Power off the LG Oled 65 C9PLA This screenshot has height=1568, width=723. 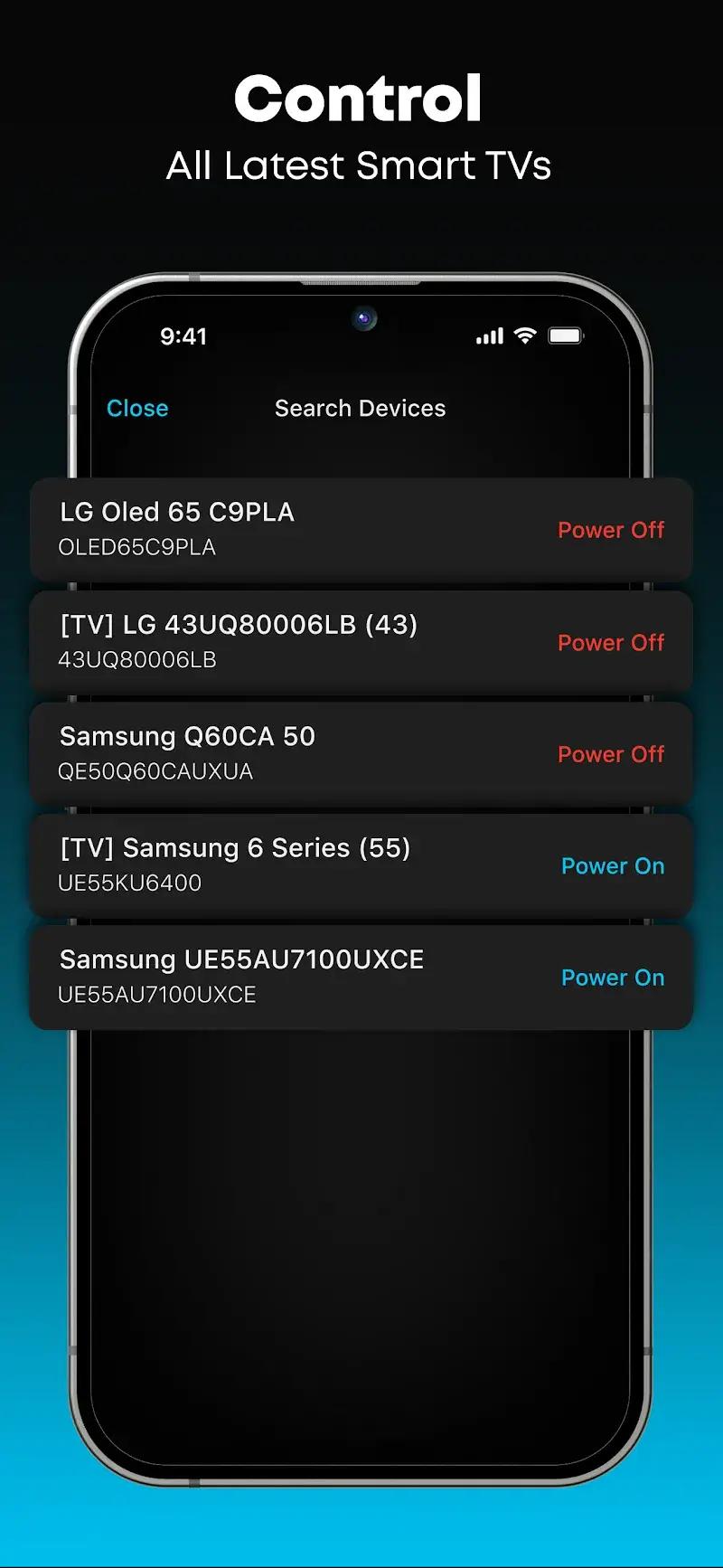coord(611,531)
